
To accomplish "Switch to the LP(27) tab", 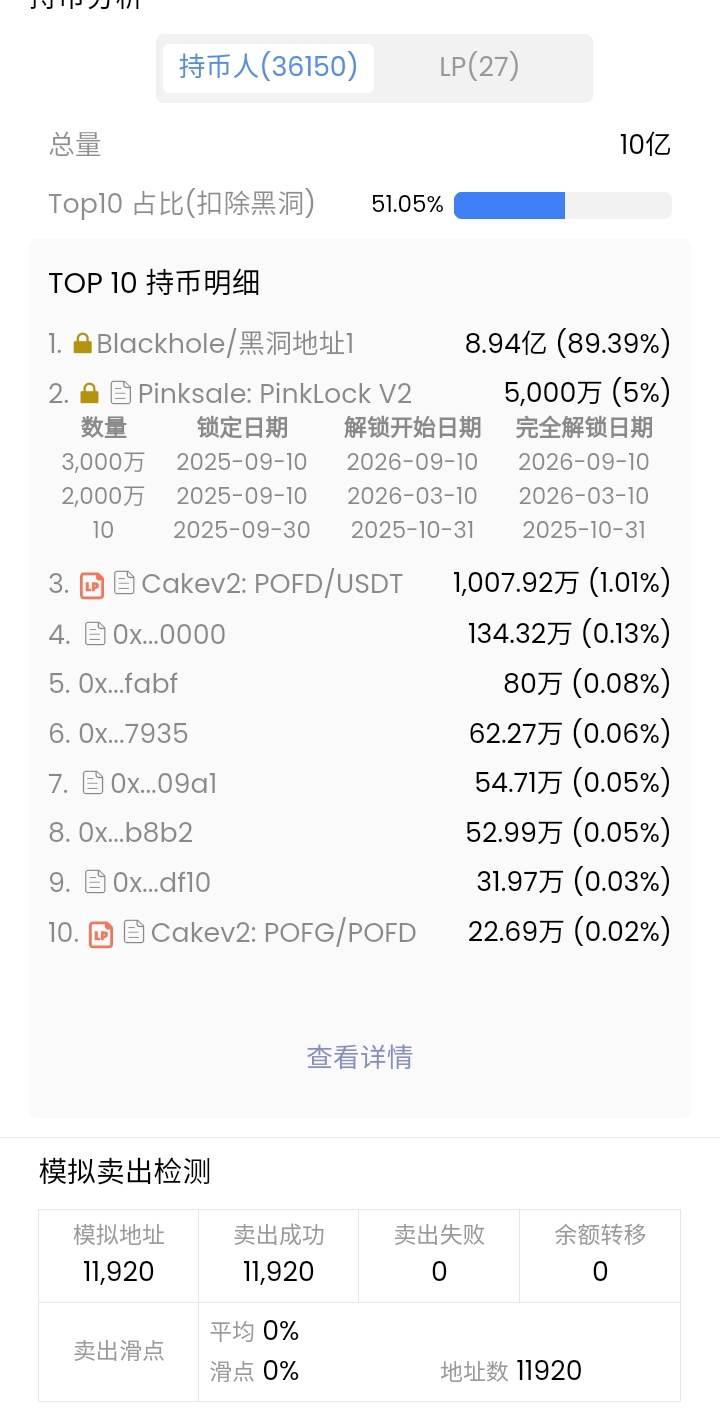I will tap(479, 67).
